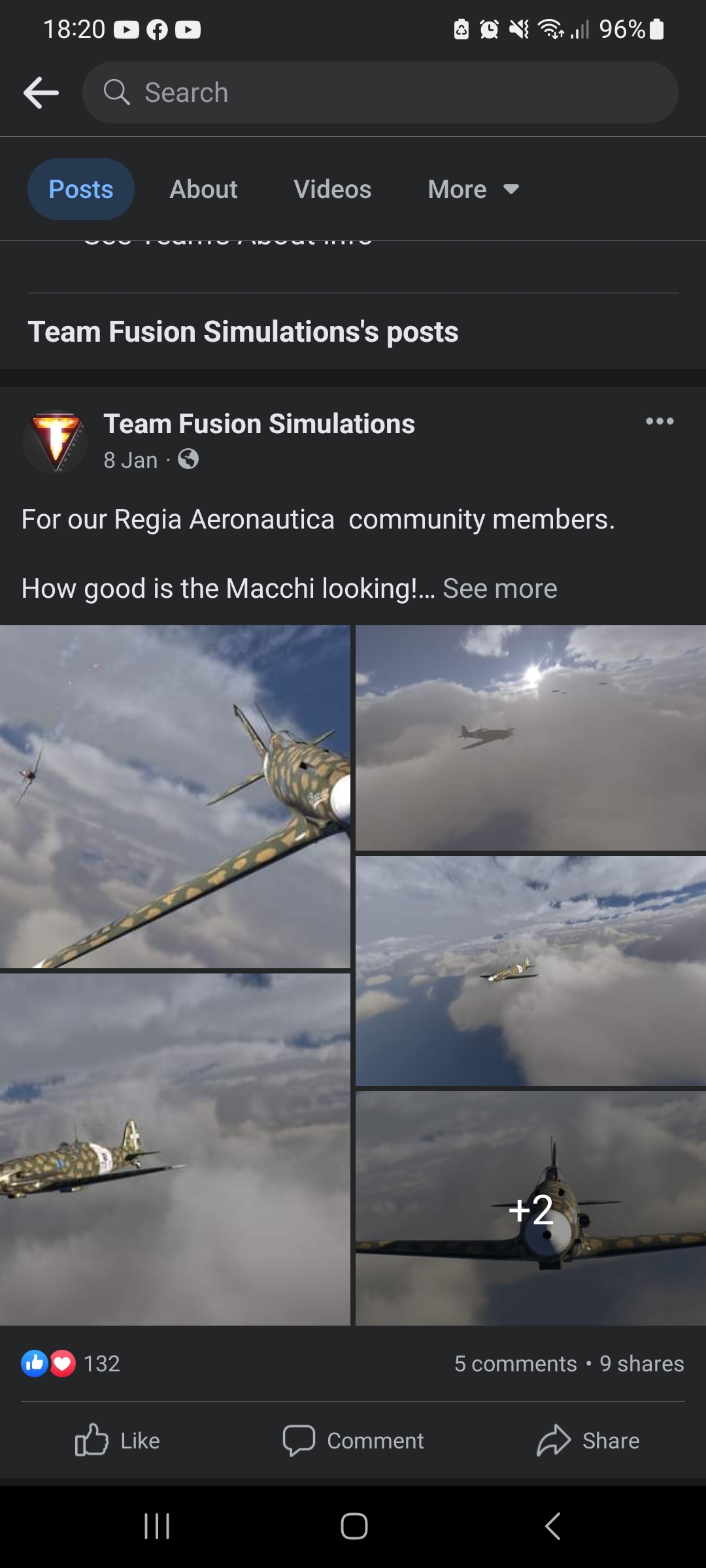Open recent apps from navigation bar

pos(157,1526)
